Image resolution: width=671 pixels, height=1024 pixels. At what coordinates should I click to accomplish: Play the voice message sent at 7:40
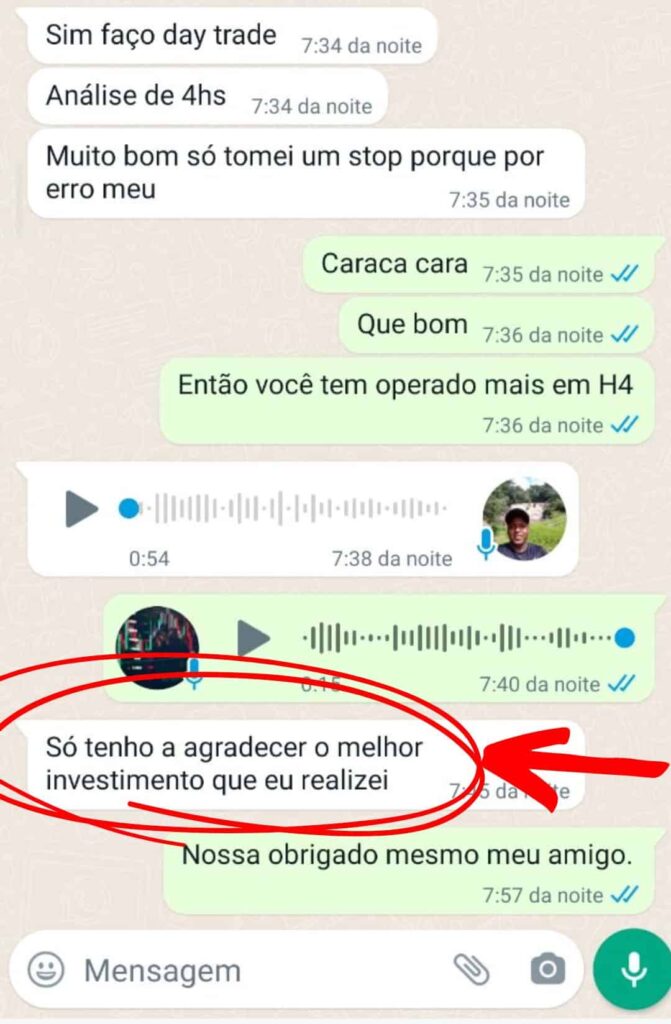pyautogui.click(x=253, y=637)
